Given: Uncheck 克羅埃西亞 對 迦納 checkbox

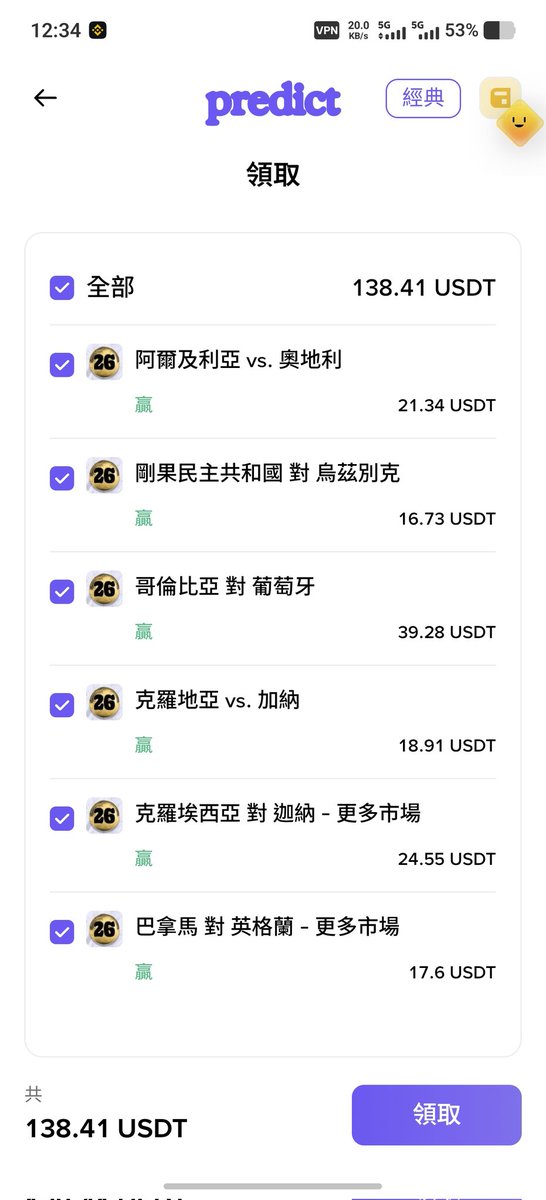Looking at the screenshot, I should [x=62, y=818].
